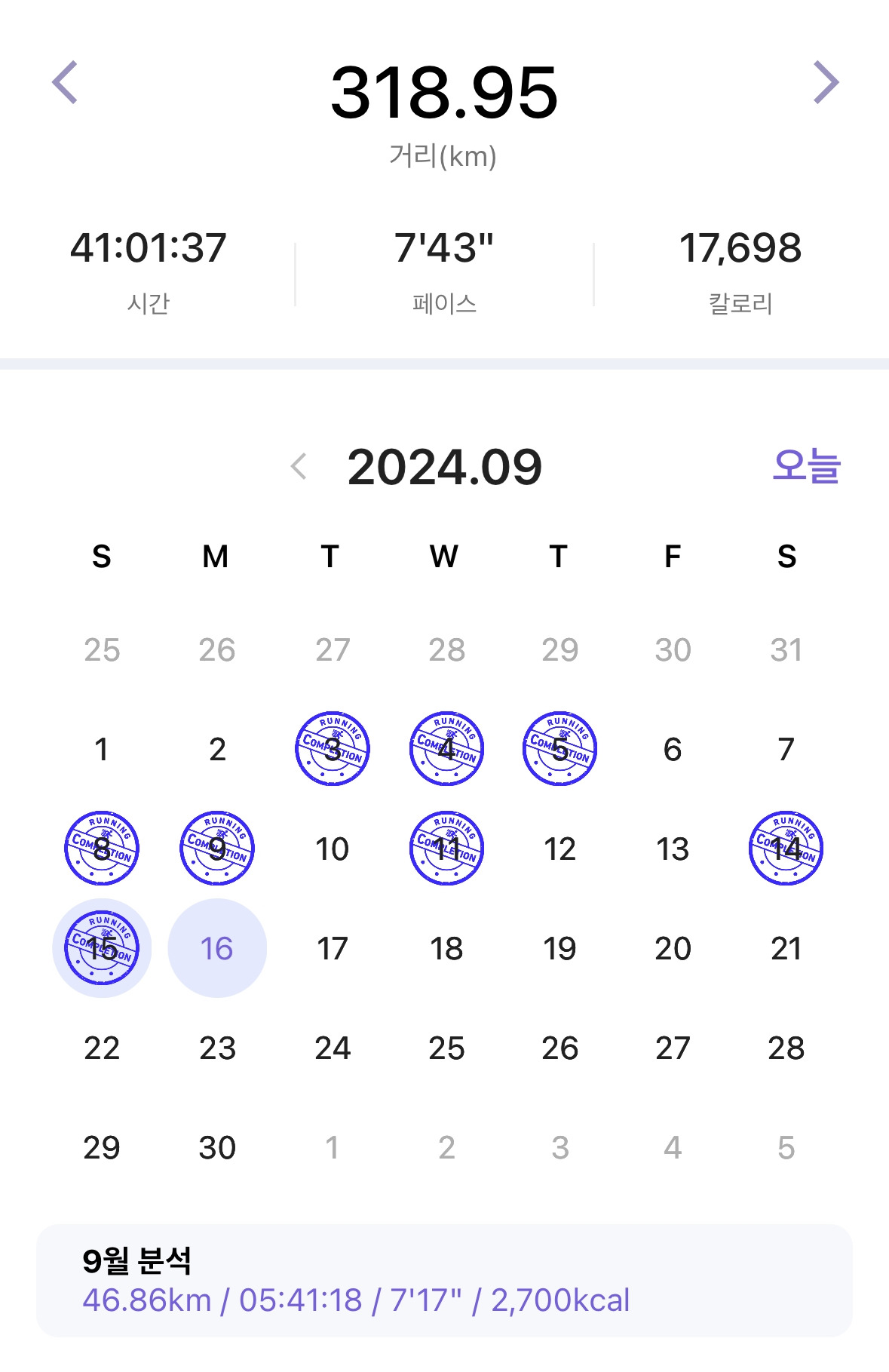Select September 8 running record
The image size is (889, 1372).
102,849
